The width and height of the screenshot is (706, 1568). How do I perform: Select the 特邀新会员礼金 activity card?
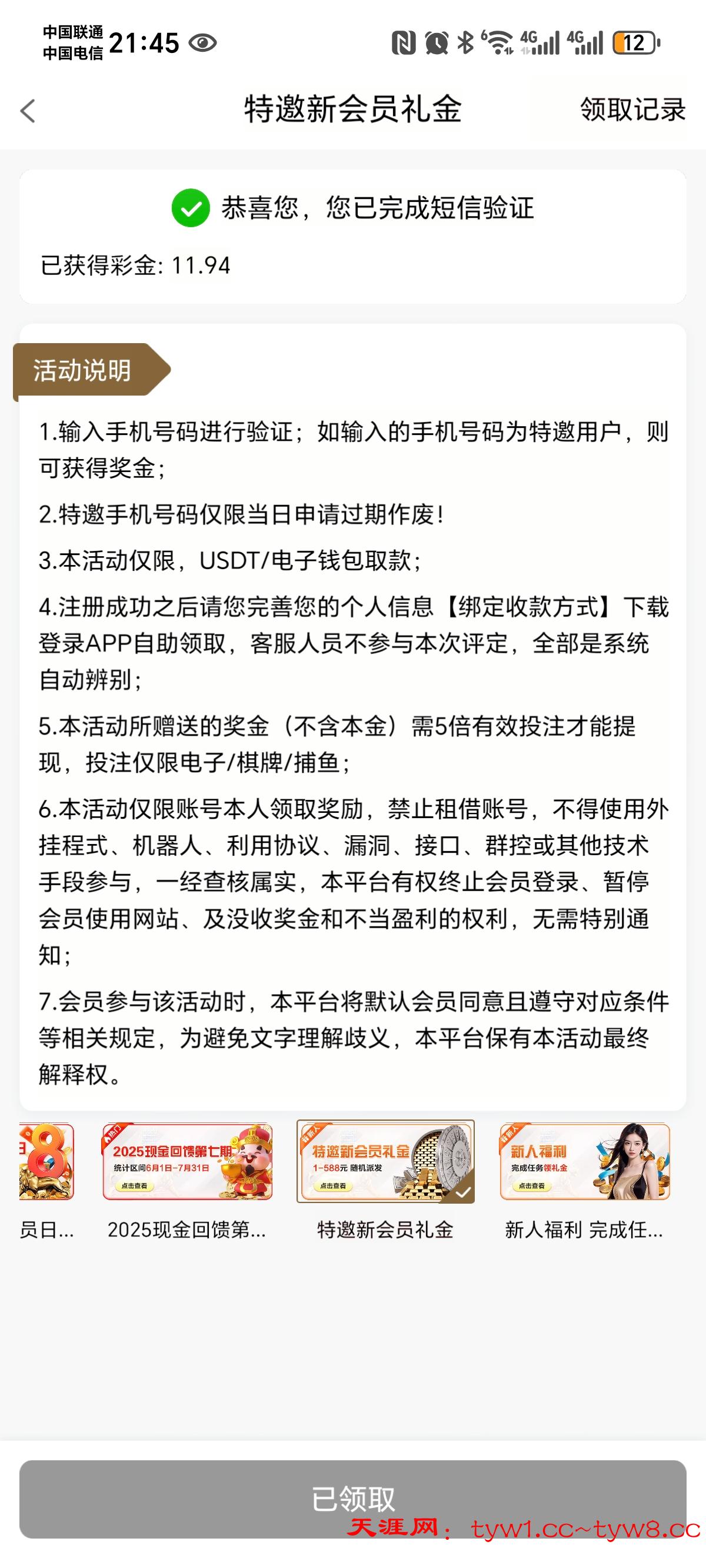coord(385,1161)
